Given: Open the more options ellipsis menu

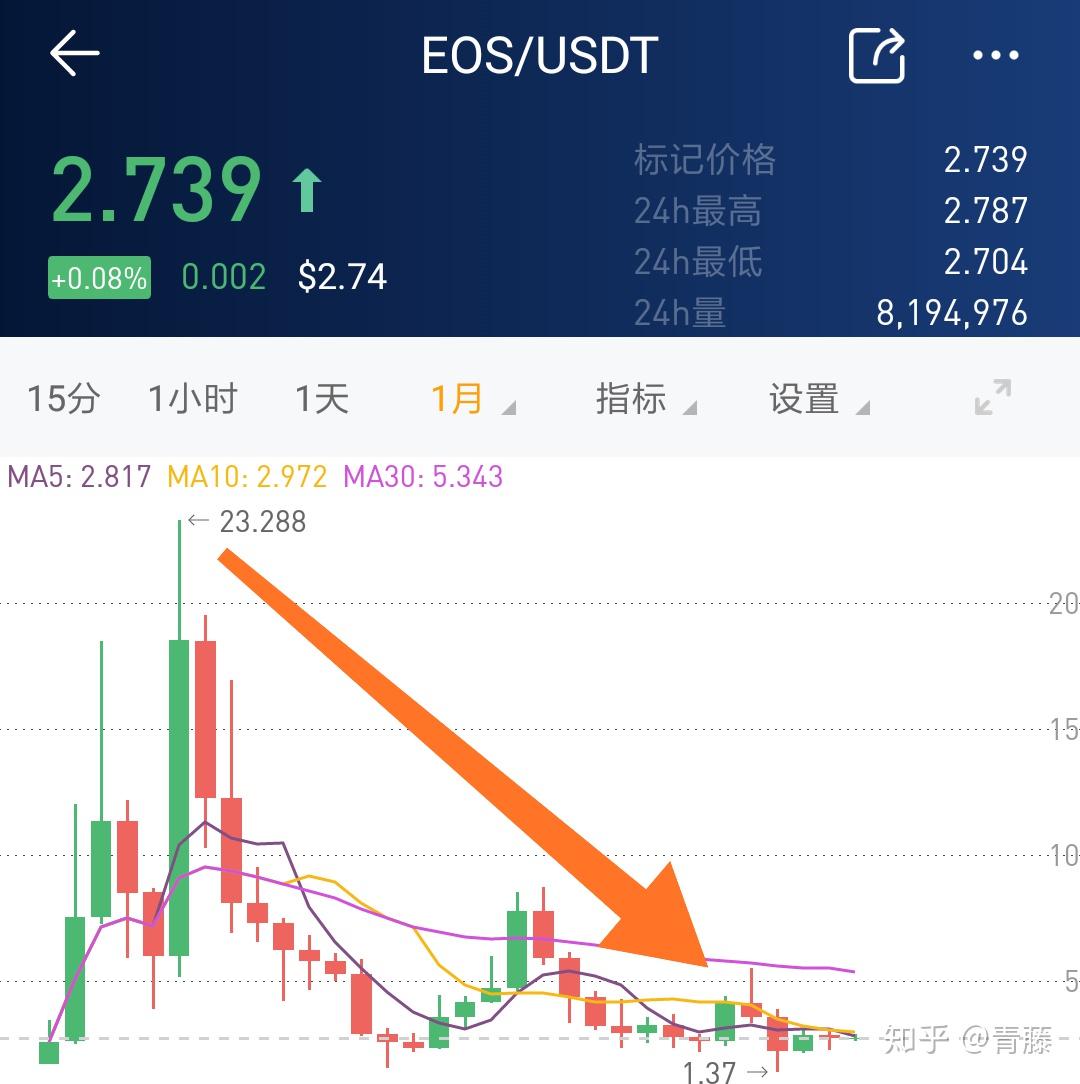Looking at the screenshot, I should click(995, 55).
